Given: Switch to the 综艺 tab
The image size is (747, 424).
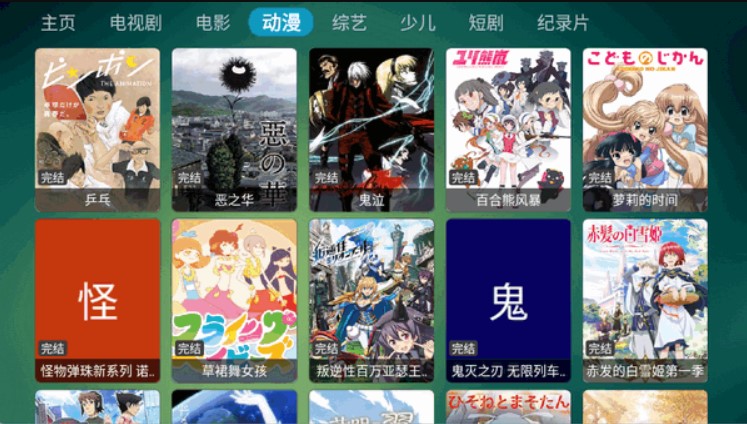Looking at the screenshot, I should 349,23.
